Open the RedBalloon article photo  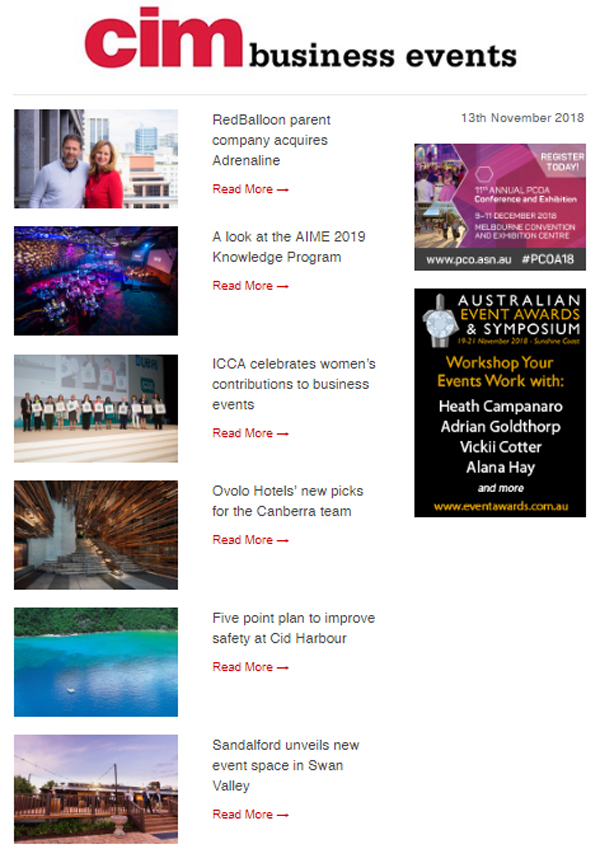(96, 159)
